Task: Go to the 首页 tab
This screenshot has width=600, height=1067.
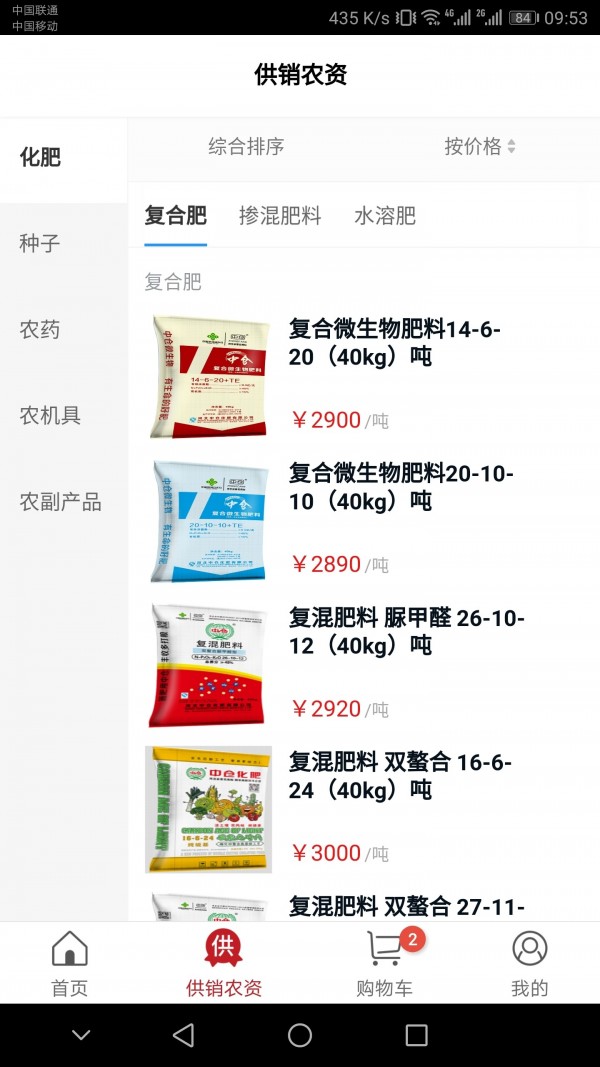Action: 69,962
